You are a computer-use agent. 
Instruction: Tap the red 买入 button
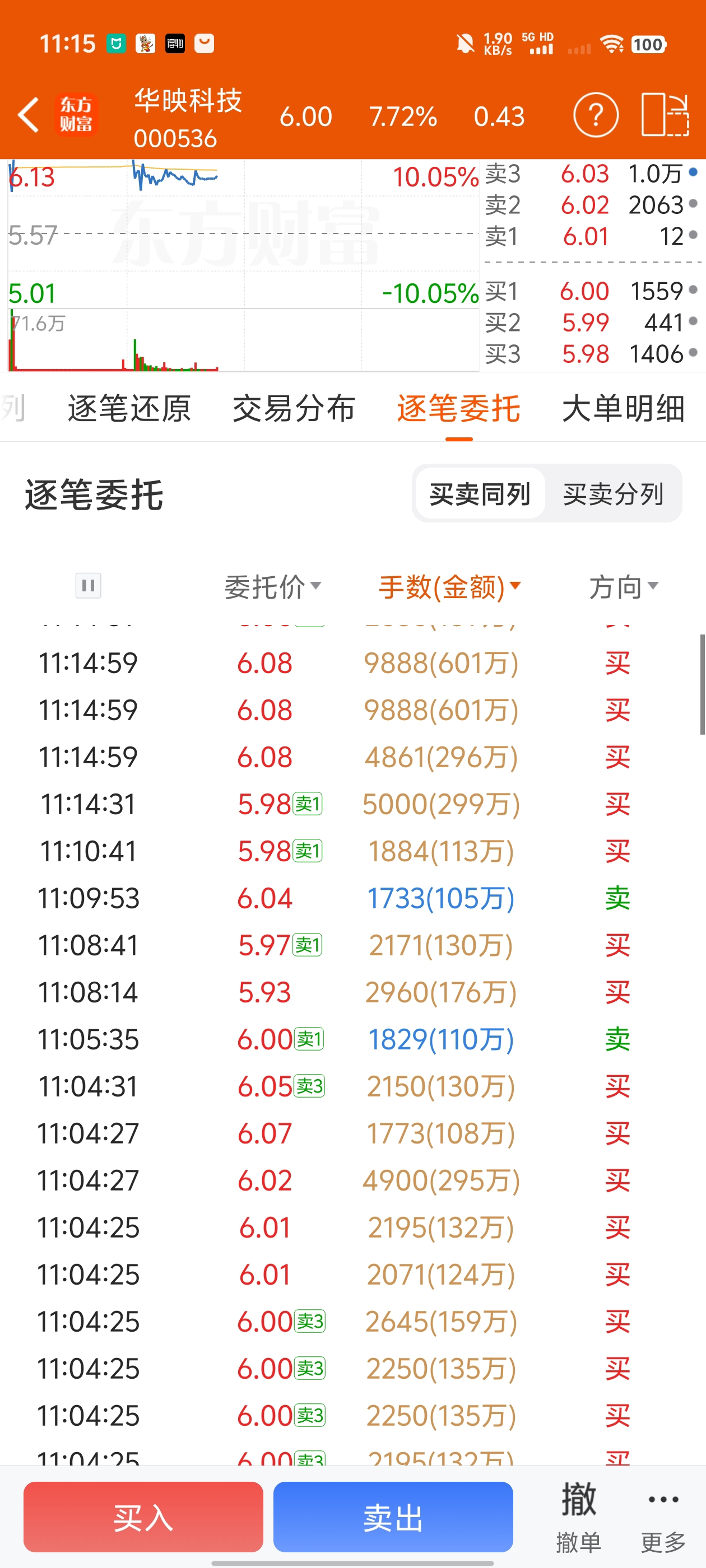(x=143, y=1517)
